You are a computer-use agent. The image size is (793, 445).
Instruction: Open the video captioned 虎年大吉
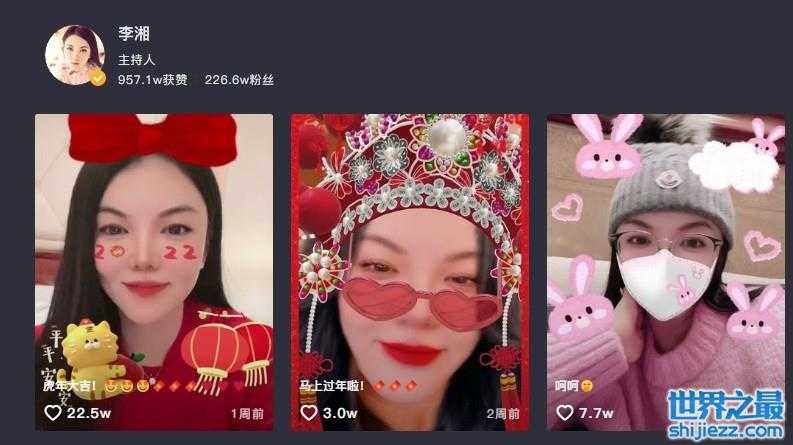click(154, 270)
